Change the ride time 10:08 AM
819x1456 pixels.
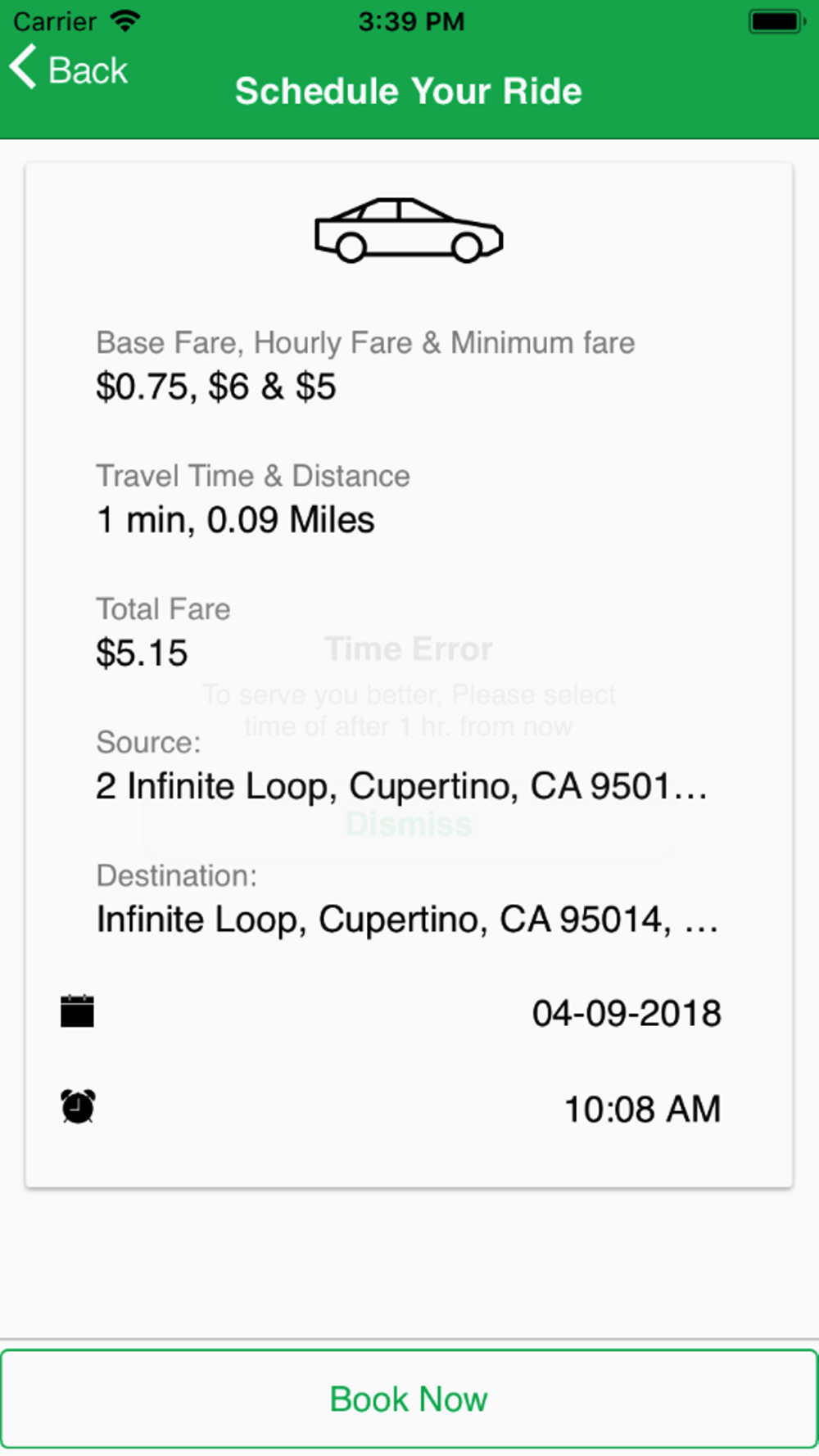coord(643,1109)
